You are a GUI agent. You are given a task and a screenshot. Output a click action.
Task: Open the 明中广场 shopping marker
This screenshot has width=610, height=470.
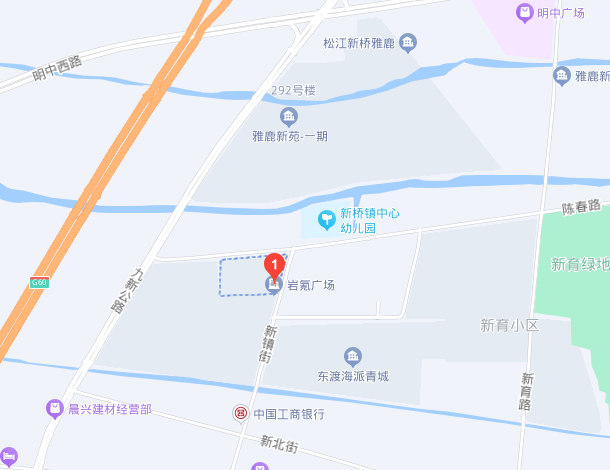(524, 13)
